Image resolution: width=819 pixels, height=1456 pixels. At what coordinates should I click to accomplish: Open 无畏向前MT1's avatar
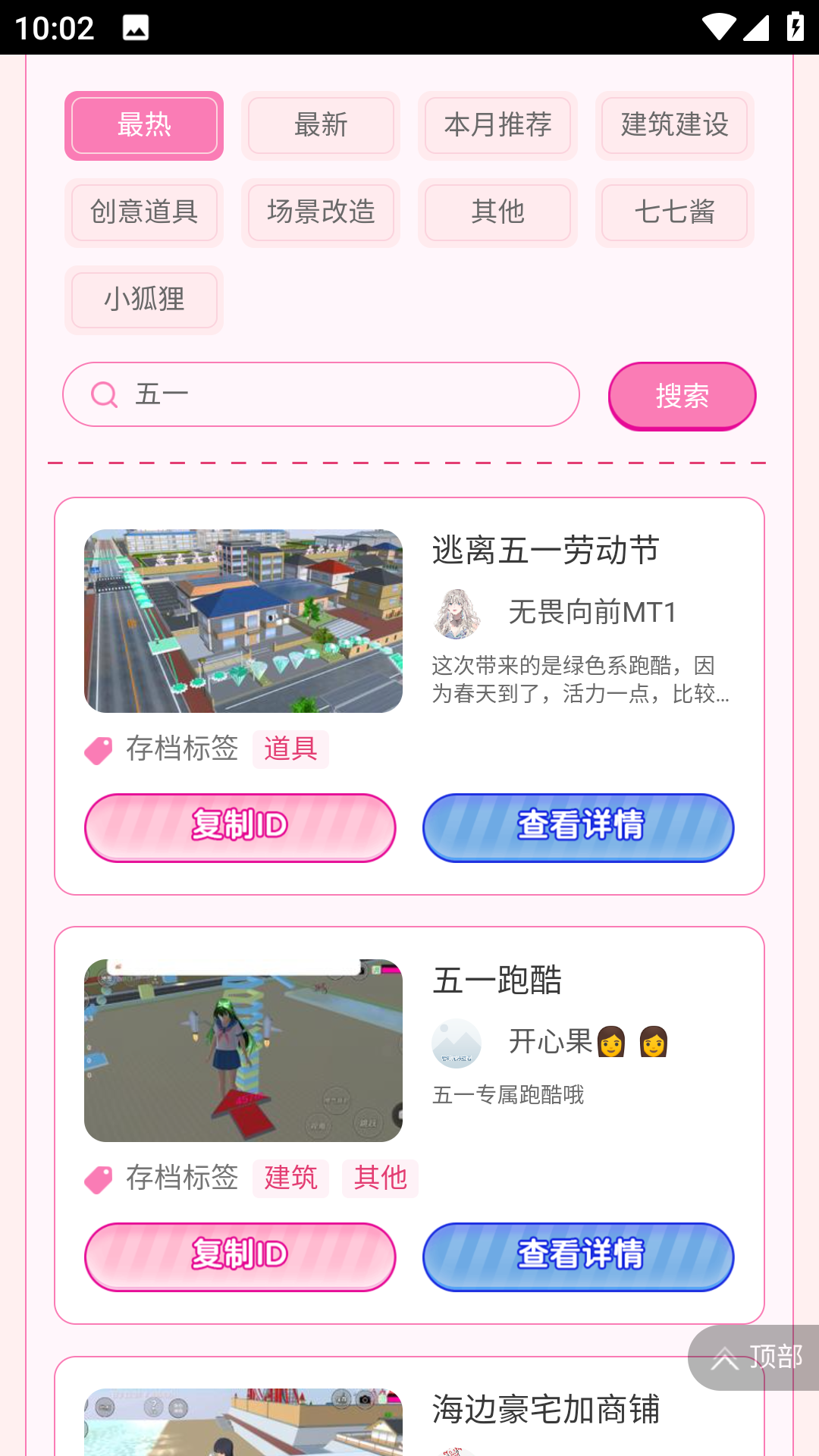457,613
